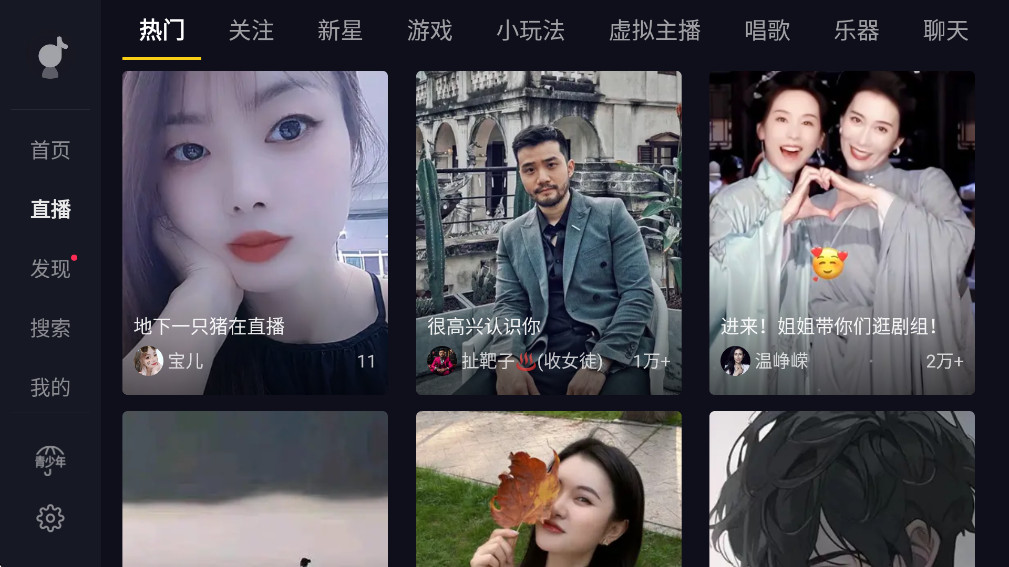
Task: Enter 宝儿's live stream 地下一只猪在直播
Action: [x=255, y=232]
